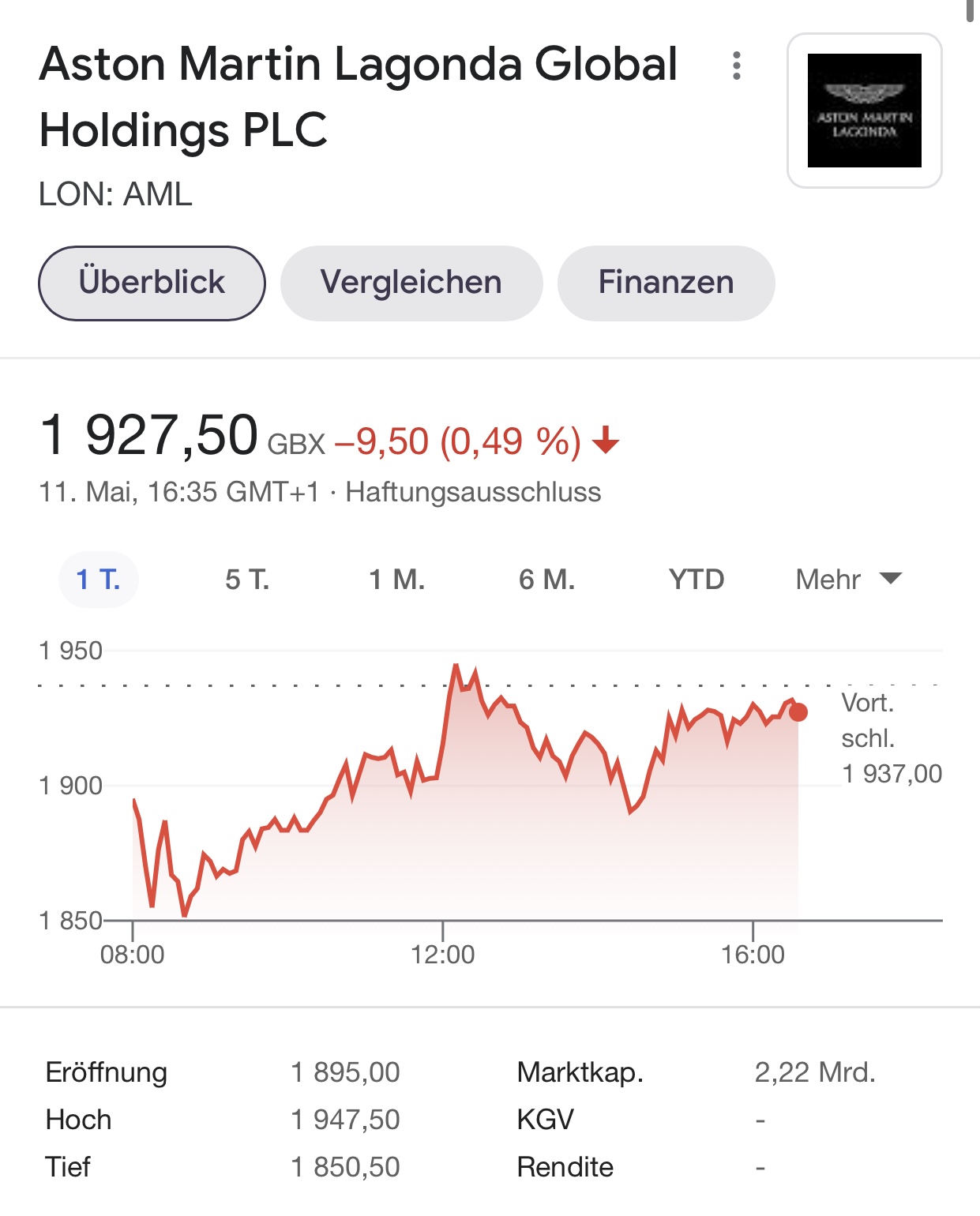Tap the Haftungsausschluss link
Image resolution: width=980 pixels, height=1216 pixels.
473,492
